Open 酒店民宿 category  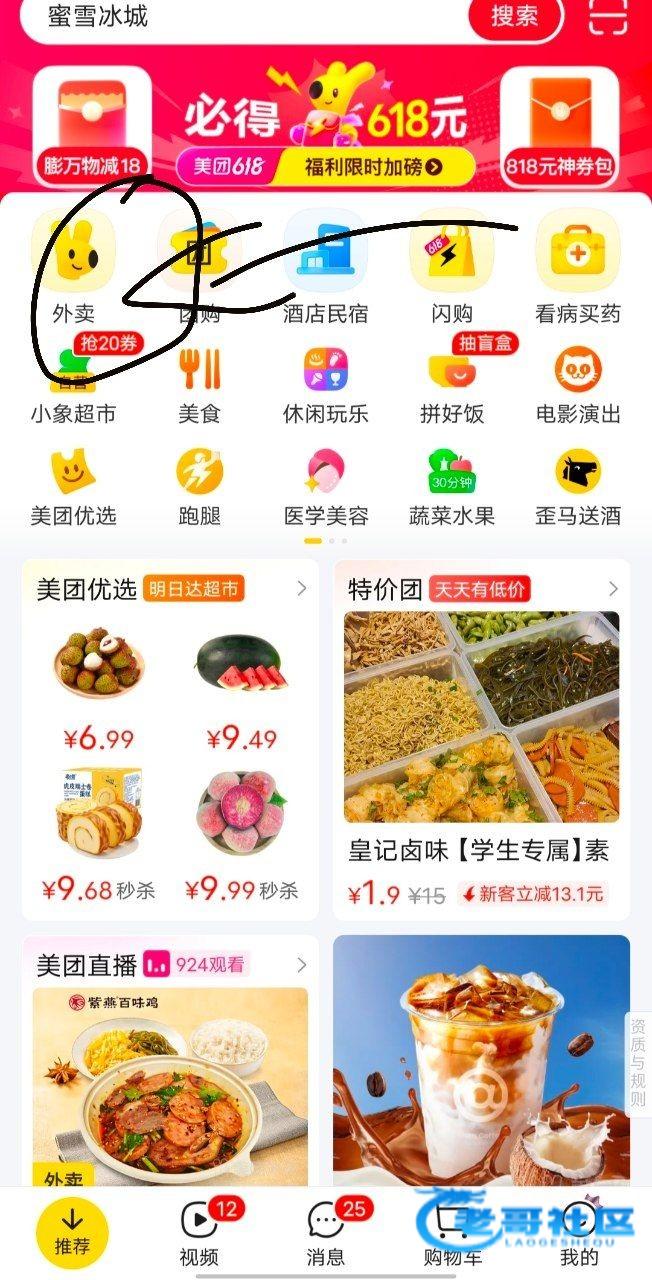click(x=325, y=270)
